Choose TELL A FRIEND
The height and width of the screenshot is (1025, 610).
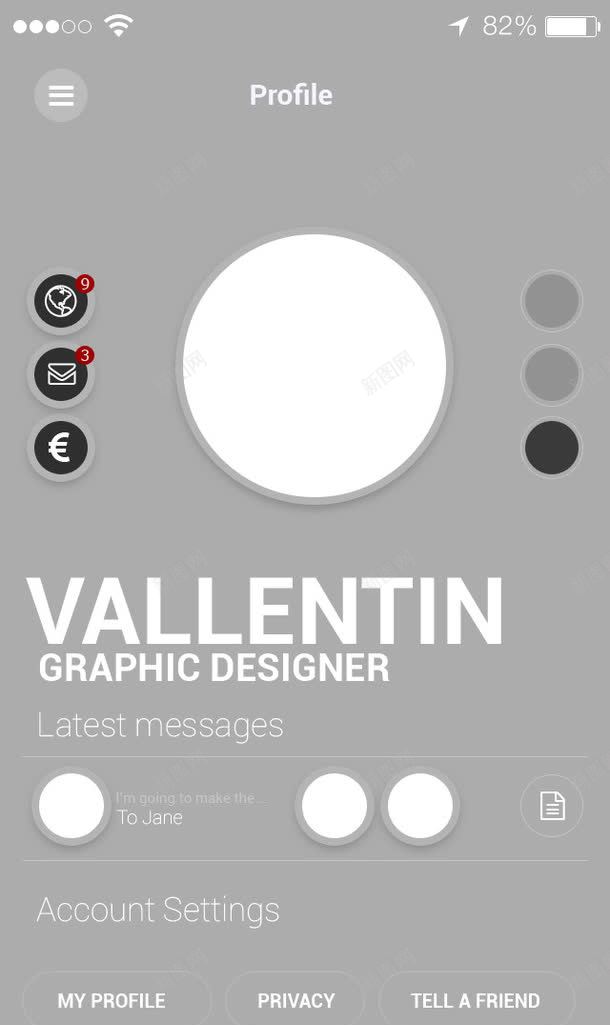click(x=475, y=1000)
